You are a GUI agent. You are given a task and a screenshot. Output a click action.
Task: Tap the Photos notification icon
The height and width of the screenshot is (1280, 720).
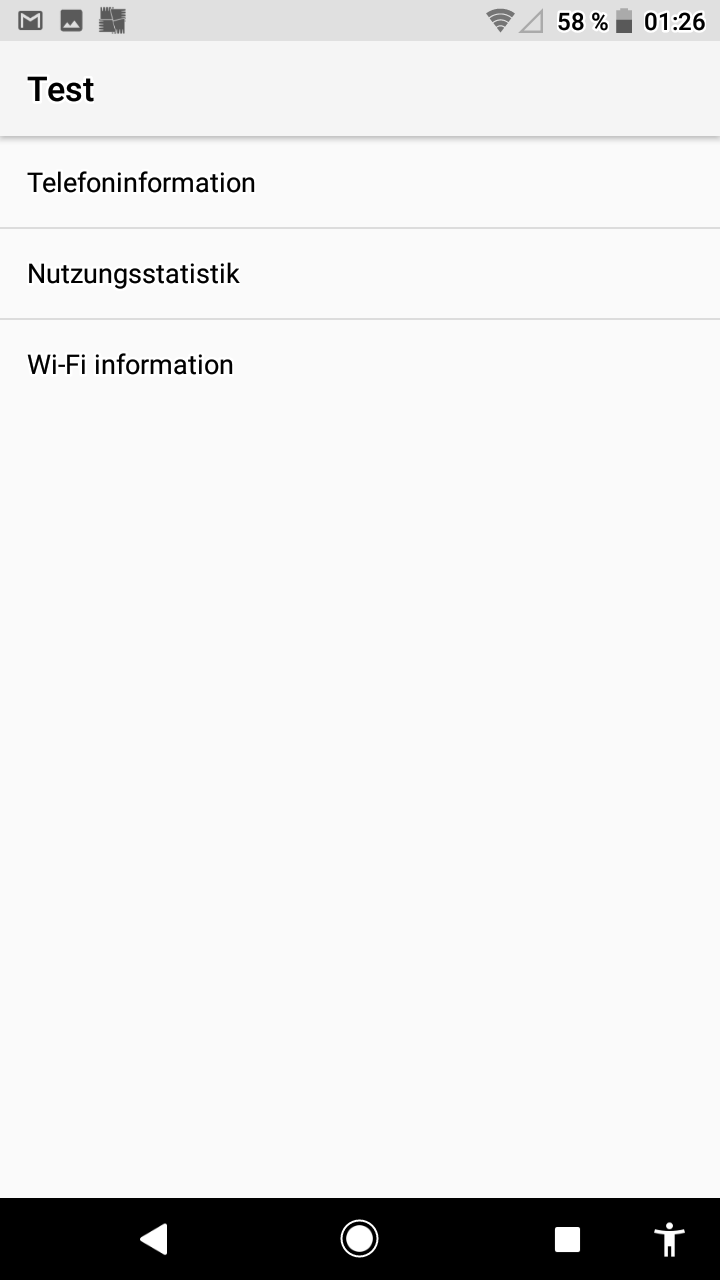(71, 19)
